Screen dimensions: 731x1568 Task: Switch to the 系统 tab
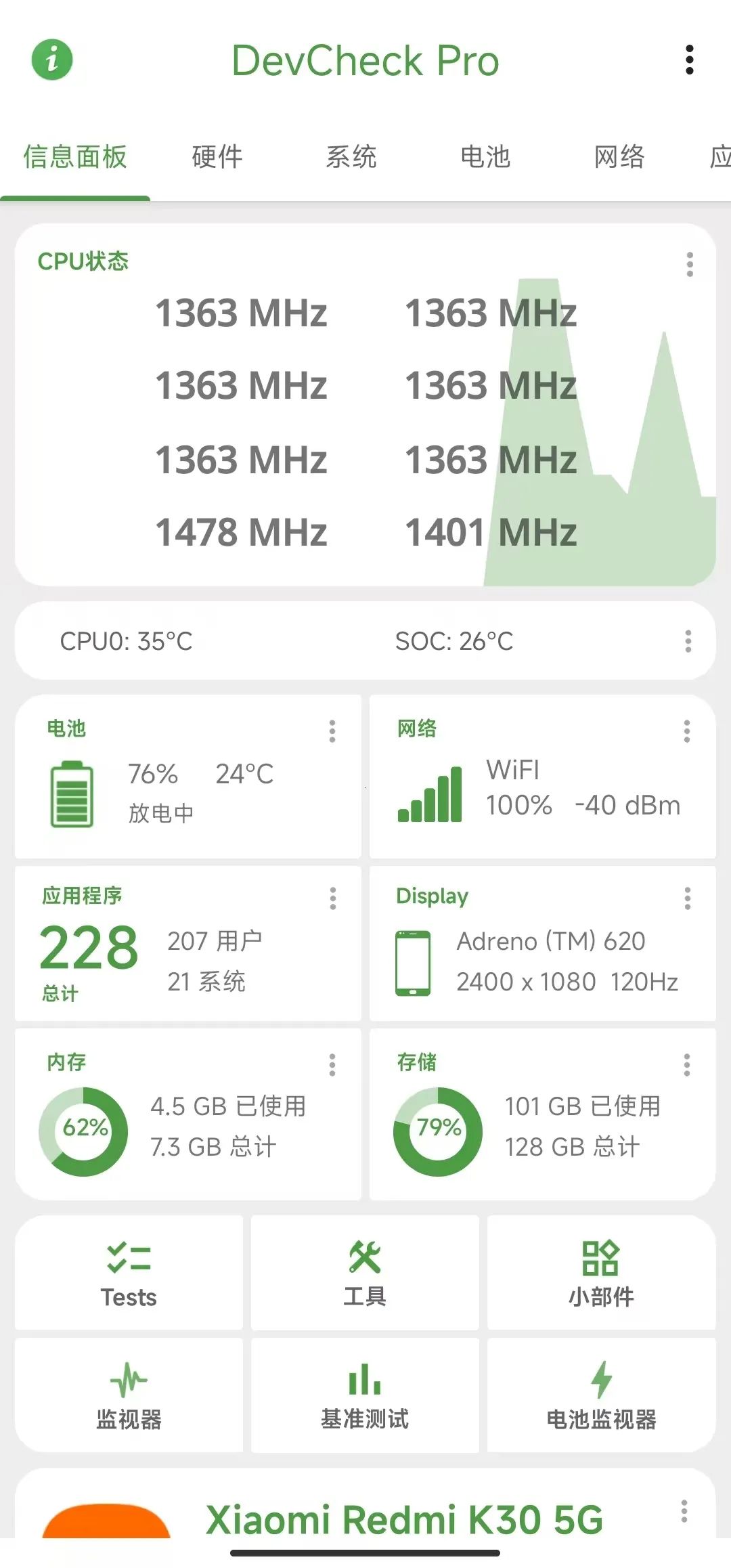(351, 157)
